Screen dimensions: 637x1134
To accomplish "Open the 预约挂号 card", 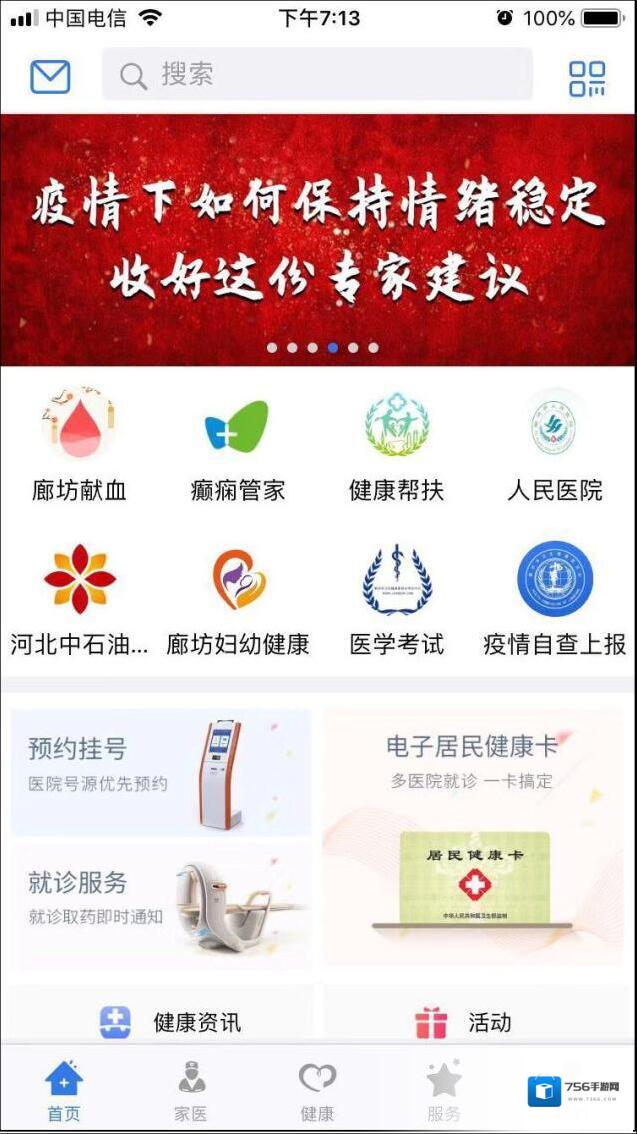I will tap(161, 771).
